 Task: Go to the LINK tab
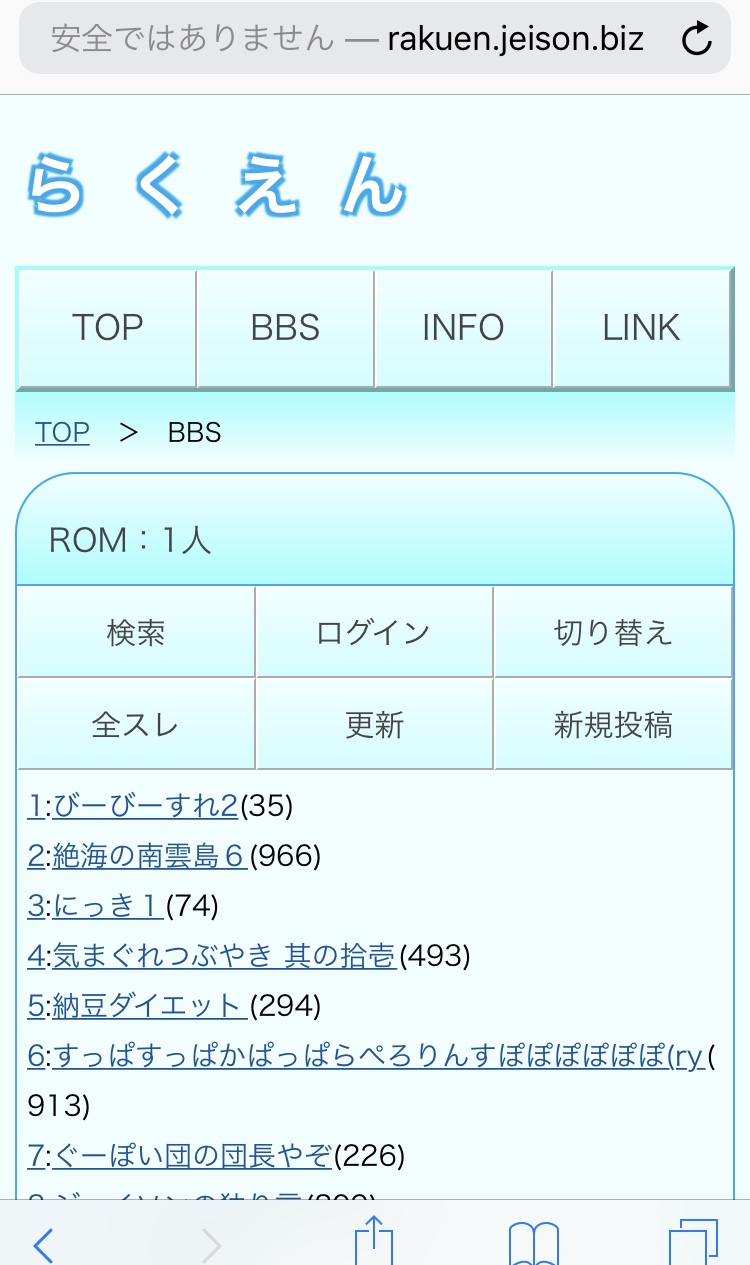coord(641,328)
